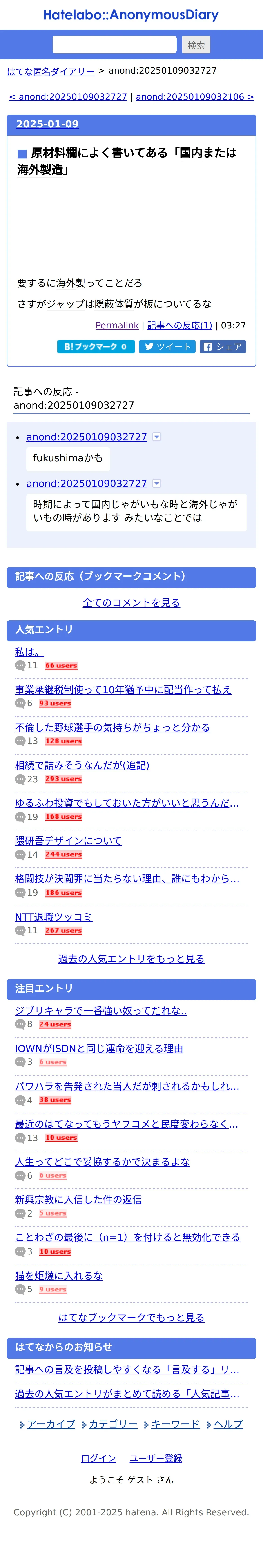Open ユーザー登録 registration link
The height and width of the screenshot is (1568, 263).
(x=156, y=1459)
